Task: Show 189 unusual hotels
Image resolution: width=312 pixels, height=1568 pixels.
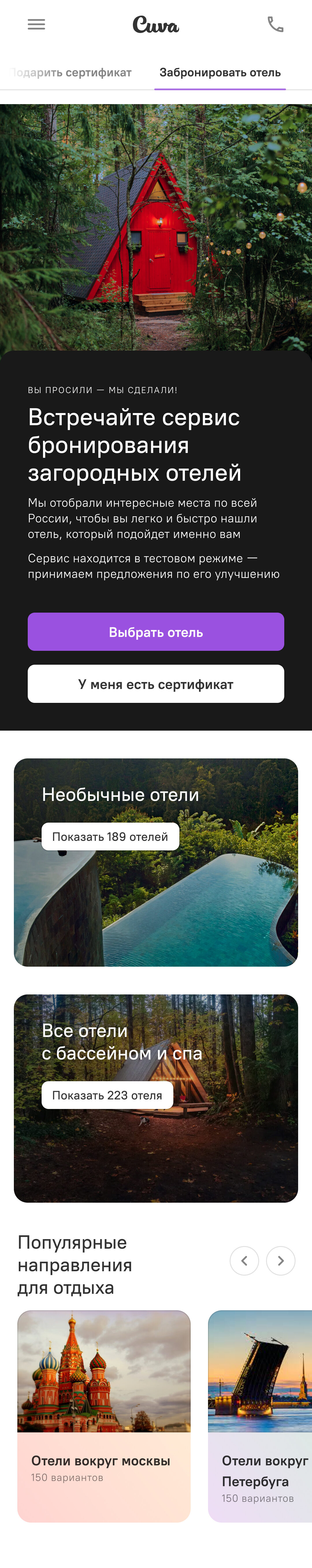Action: coord(110,836)
